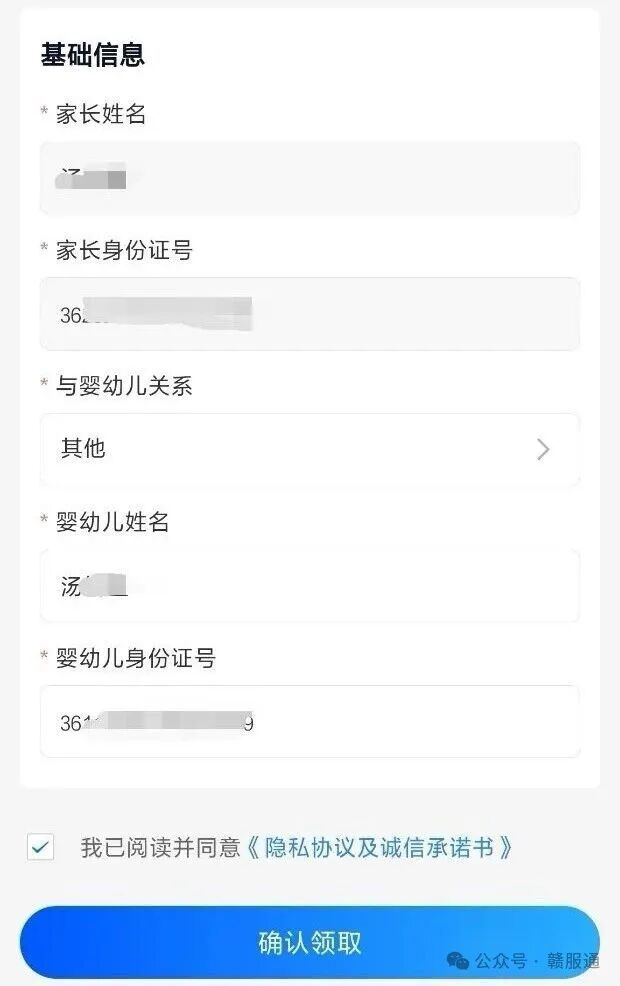Uncheck the agreement checkbox
The image size is (620, 986).
(x=41, y=848)
